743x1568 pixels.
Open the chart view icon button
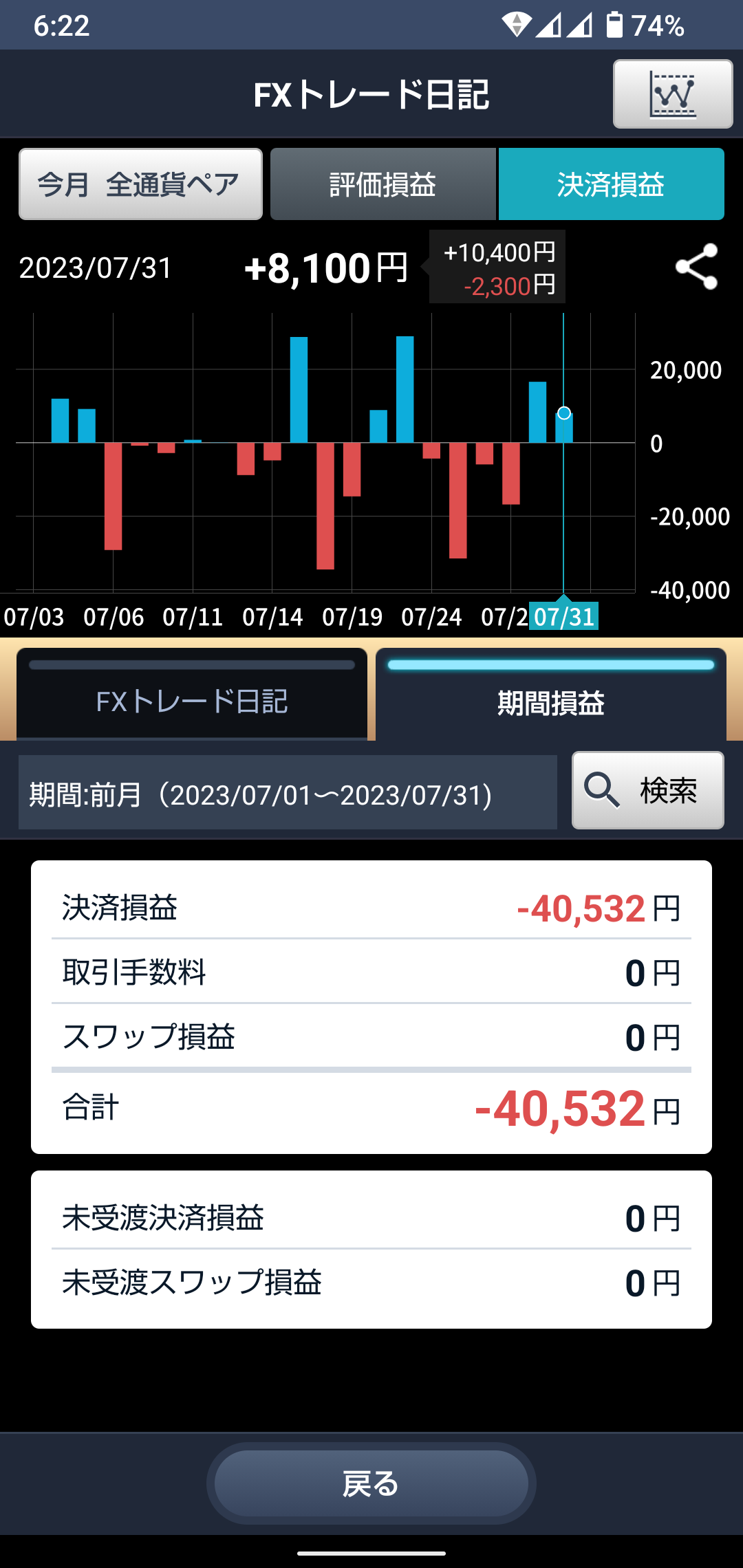point(672,94)
